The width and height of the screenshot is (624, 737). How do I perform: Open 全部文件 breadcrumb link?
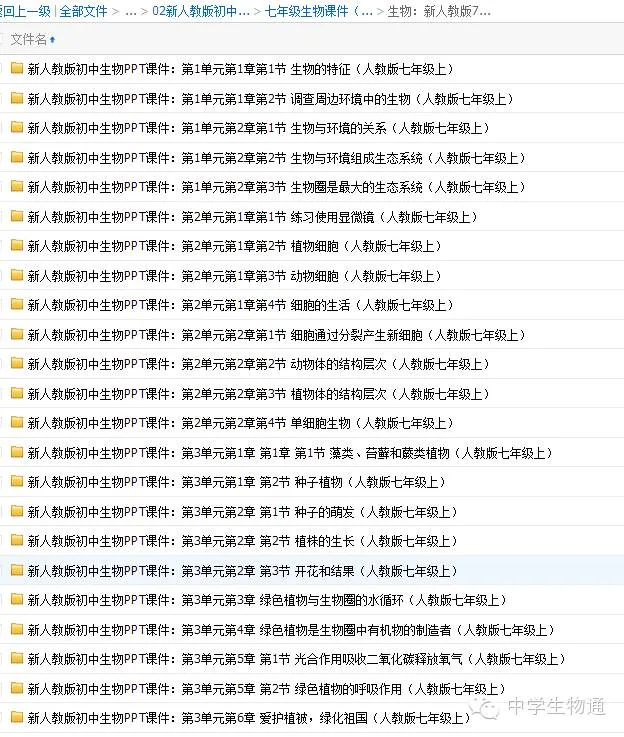pos(84,11)
